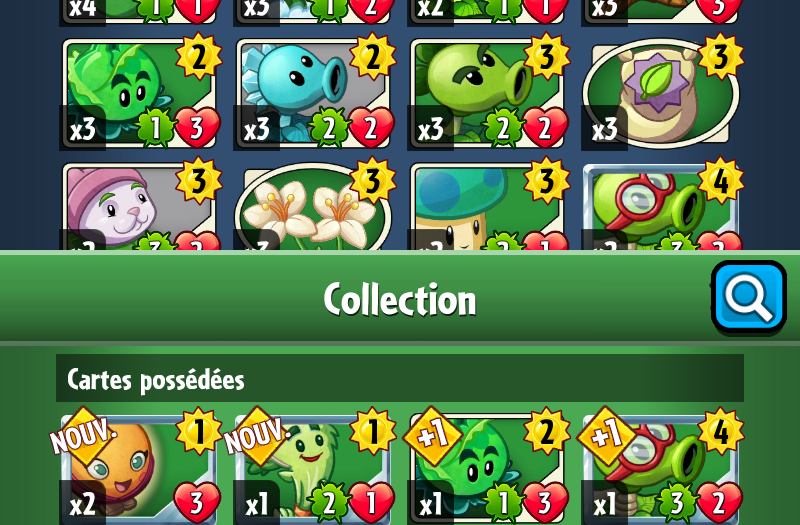The height and width of the screenshot is (525, 800).
Task: Open the collection search magnifier
Action: coord(748,297)
